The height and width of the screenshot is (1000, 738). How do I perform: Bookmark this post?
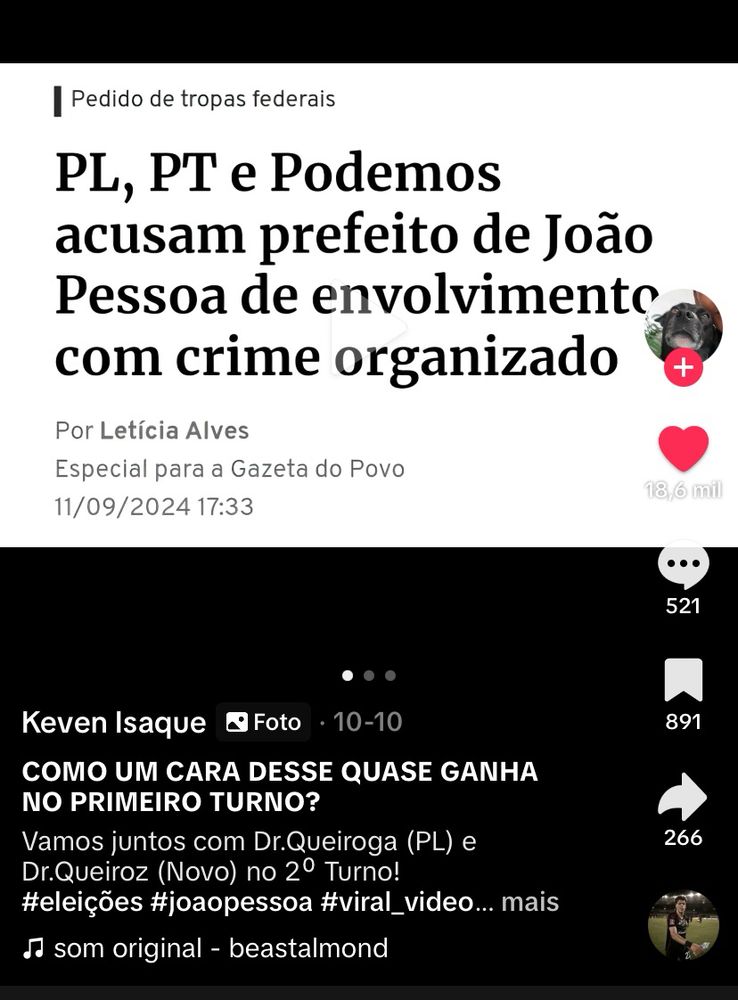683,680
